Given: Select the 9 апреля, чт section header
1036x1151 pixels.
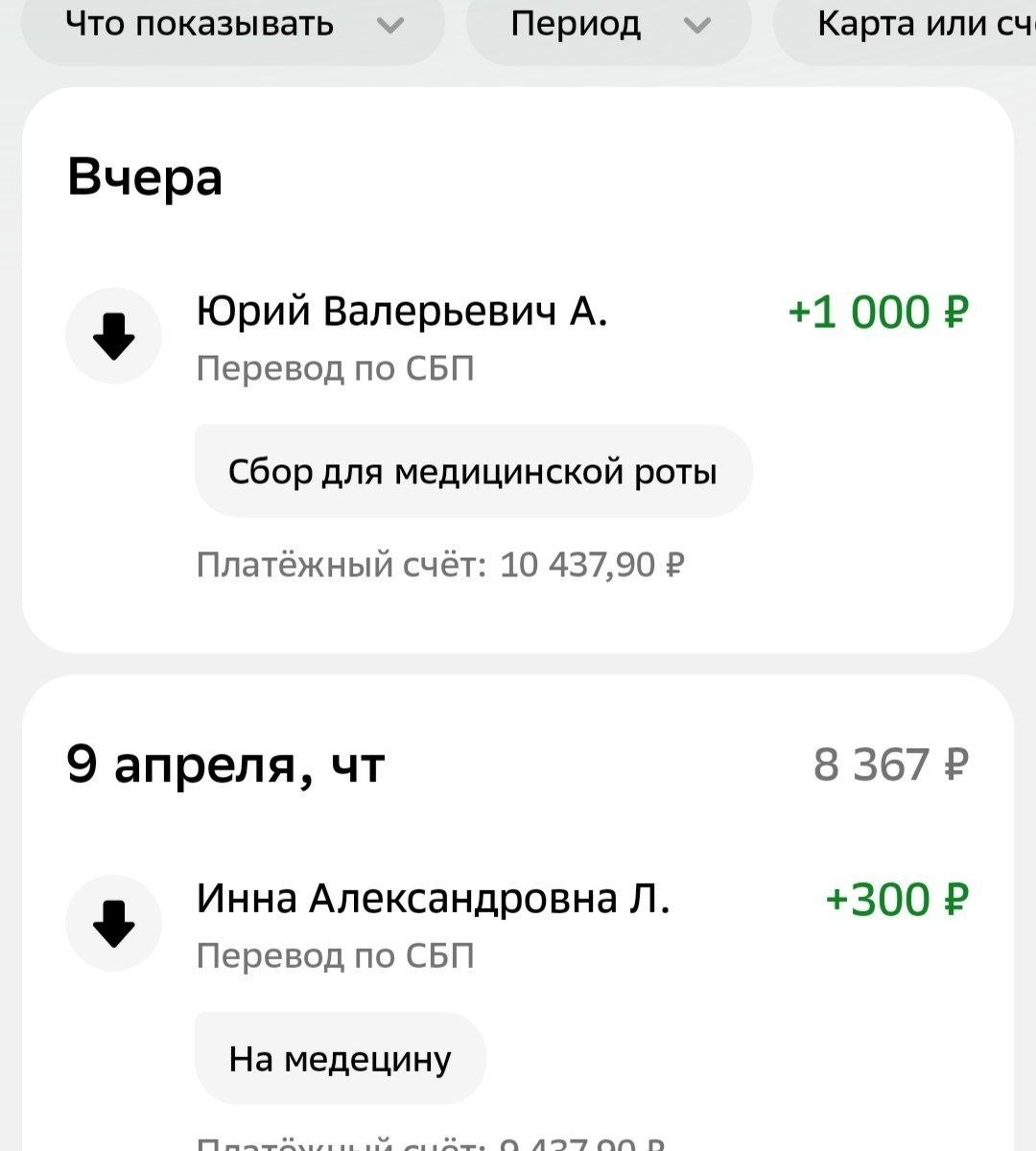Looking at the screenshot, I should tap(227, 763).
